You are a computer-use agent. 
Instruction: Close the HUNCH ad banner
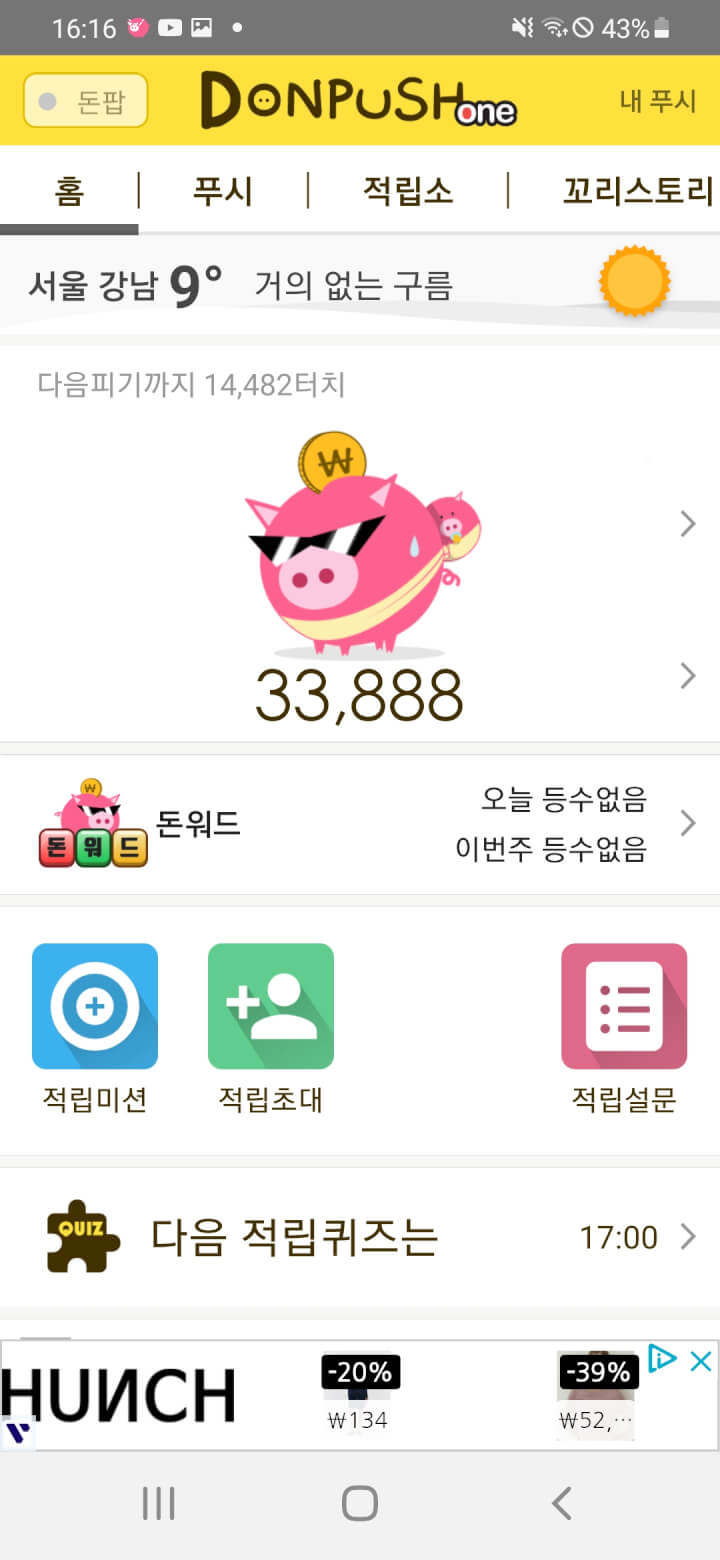pyautogui.click(x=702, y=1360)
